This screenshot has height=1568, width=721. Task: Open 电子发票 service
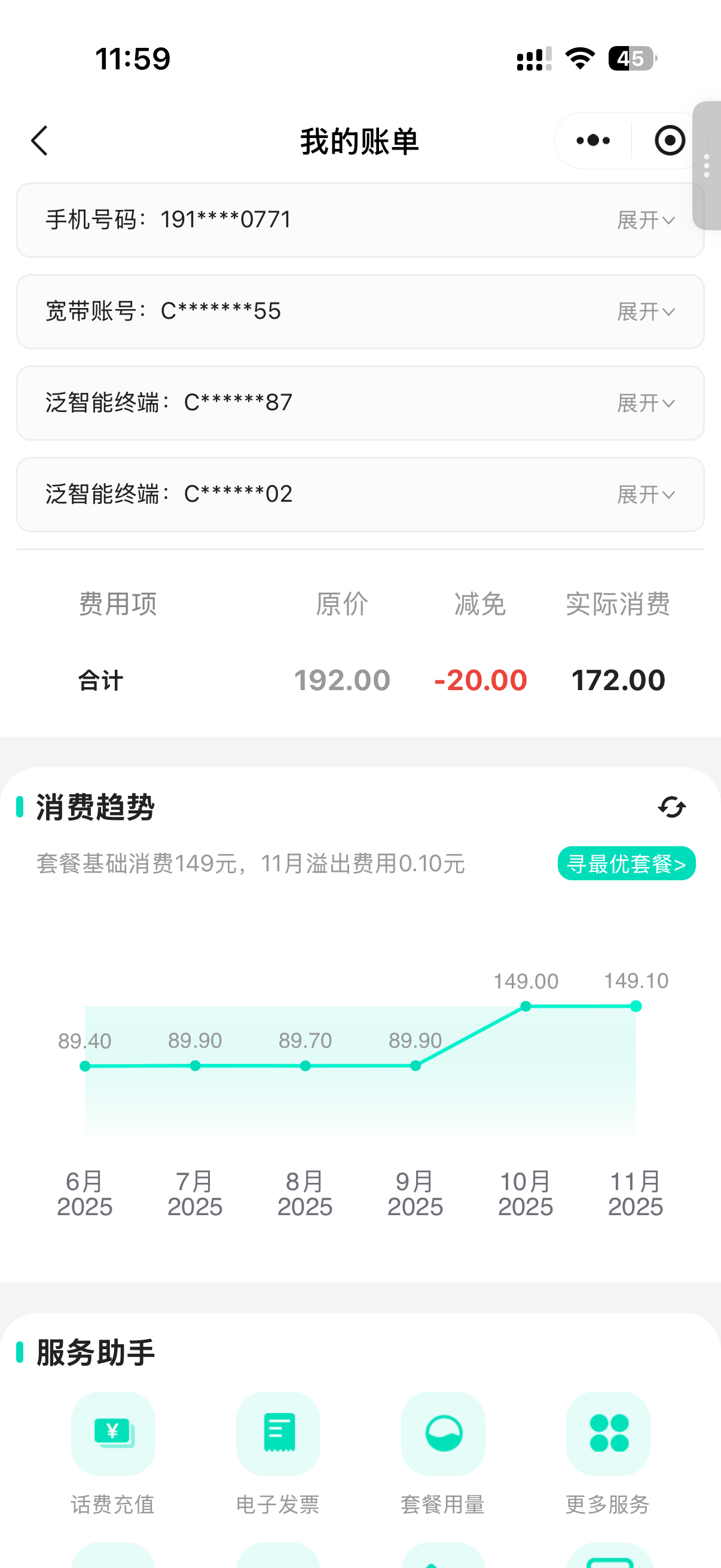point(278,1434)
